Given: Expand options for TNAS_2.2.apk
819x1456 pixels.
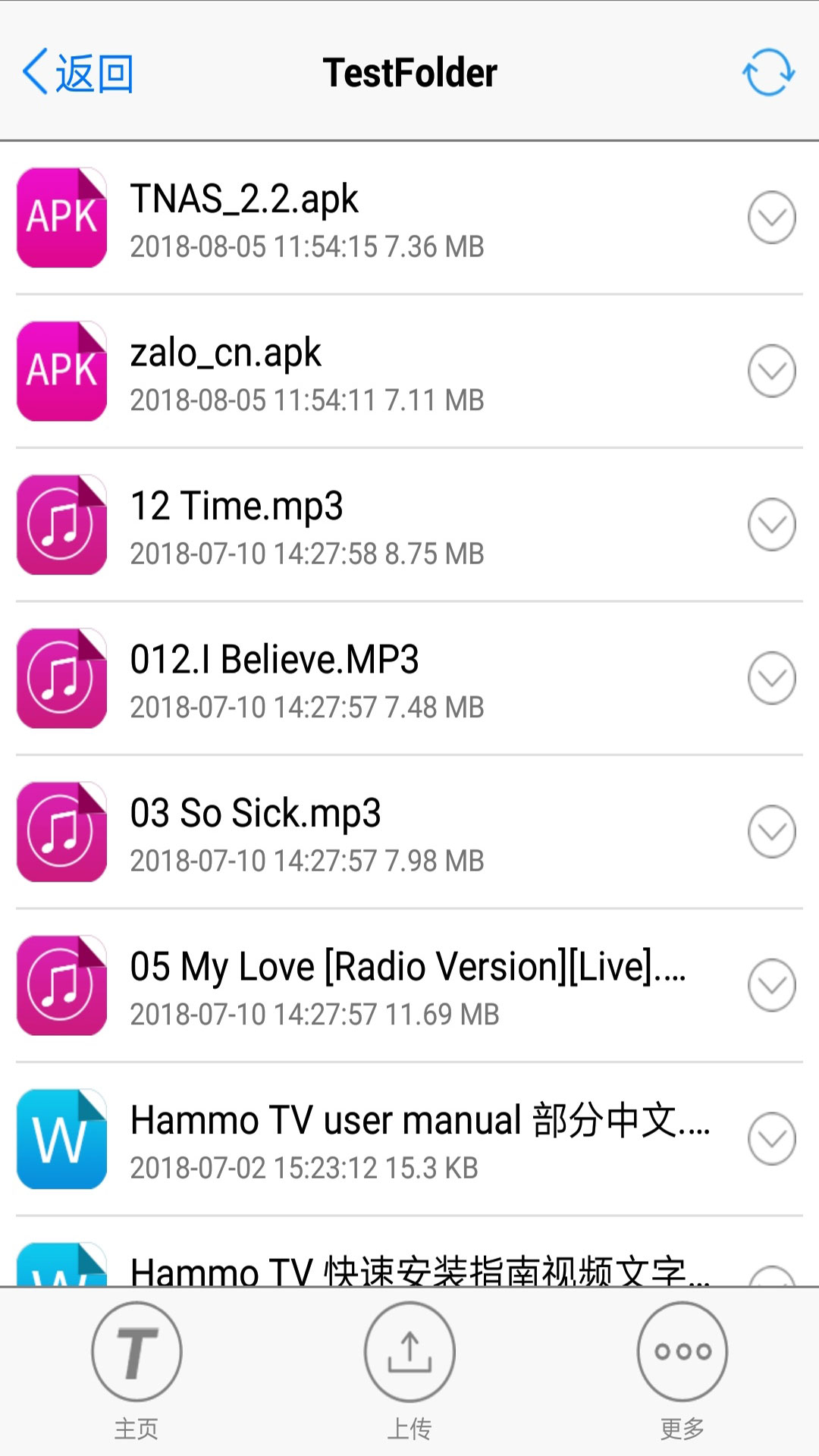Looking at the screenshot, I should click(x=771, y=218).
